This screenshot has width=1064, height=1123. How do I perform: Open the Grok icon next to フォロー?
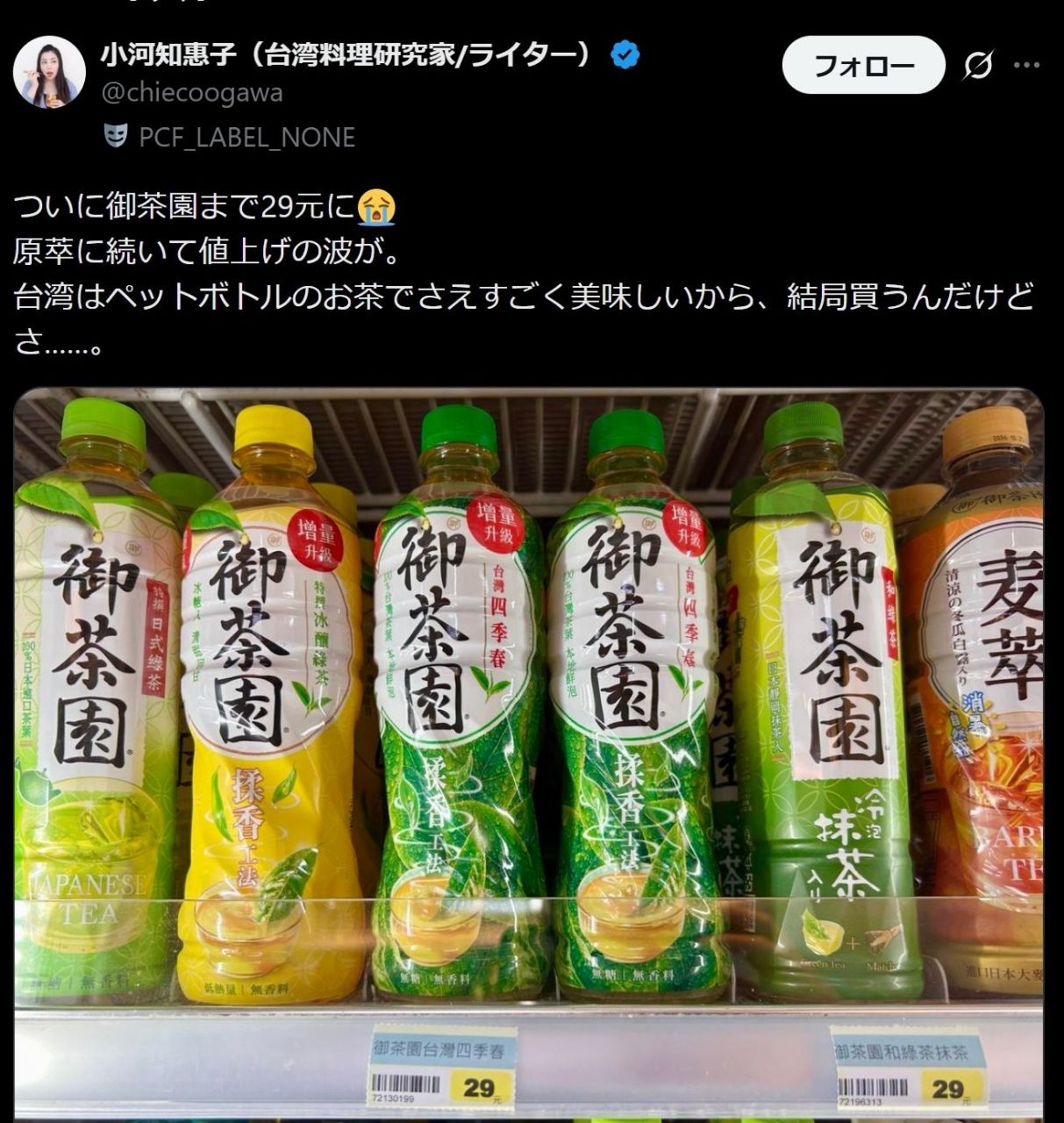pos(978,65)
